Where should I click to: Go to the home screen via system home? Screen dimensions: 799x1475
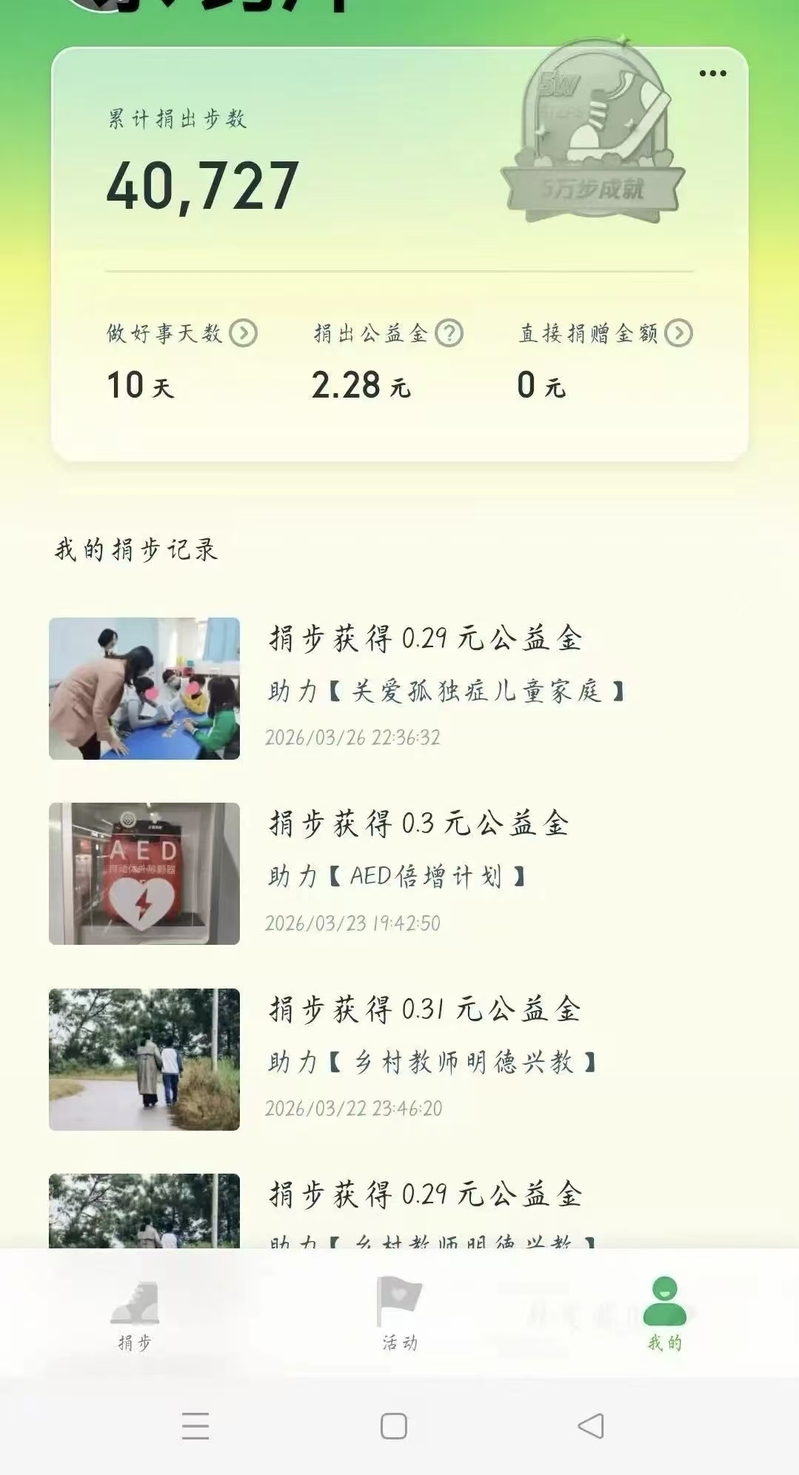[x=394, y=1426]
